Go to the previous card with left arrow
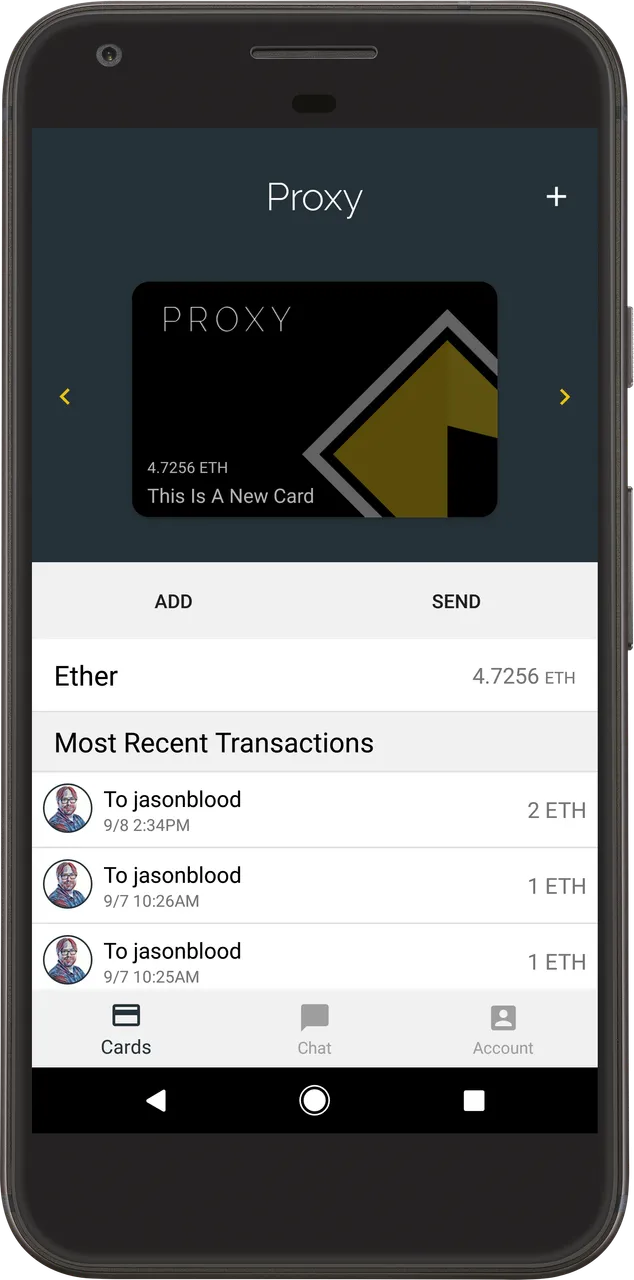634x1280 pixels. (x=65, y=397)
